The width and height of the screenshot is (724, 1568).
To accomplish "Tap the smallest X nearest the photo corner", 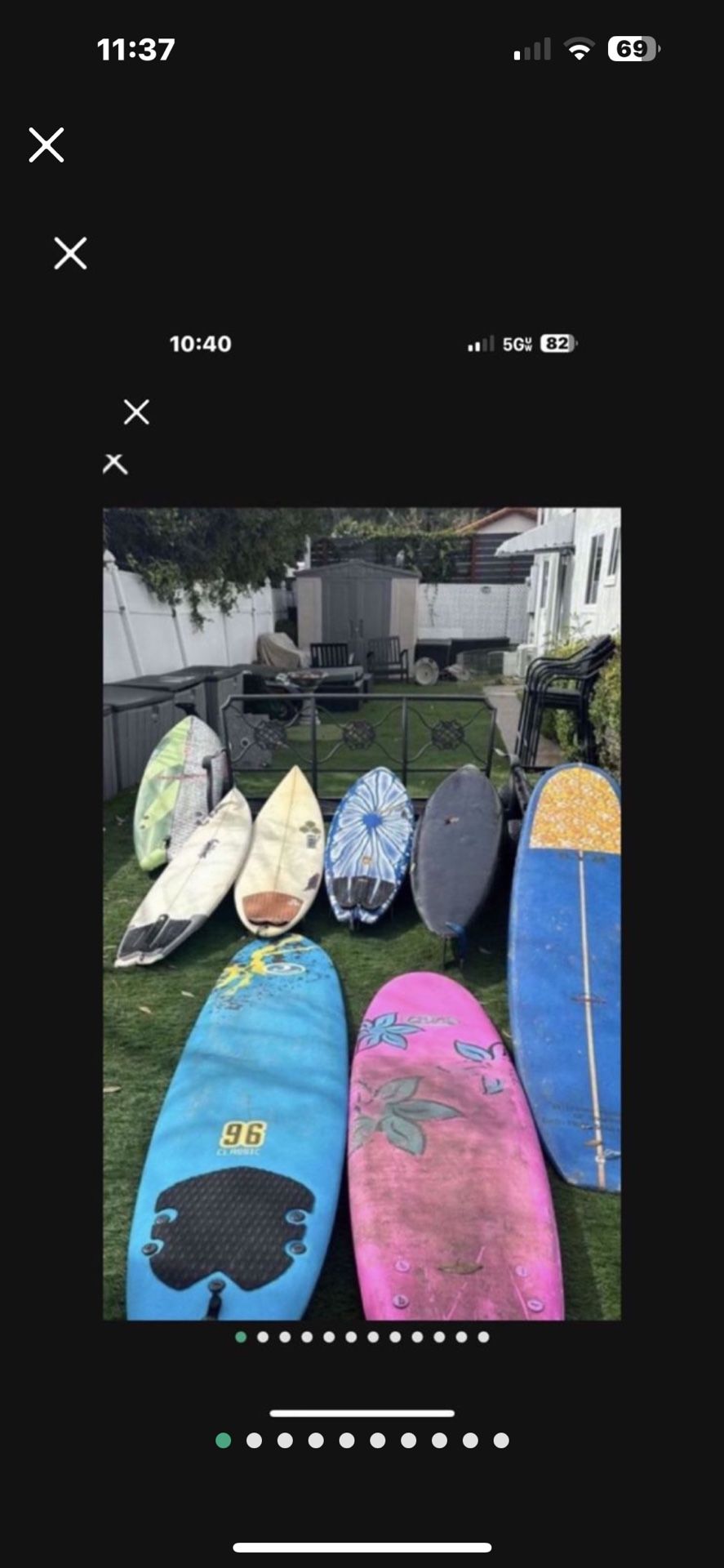I will [x=113, y=464].
